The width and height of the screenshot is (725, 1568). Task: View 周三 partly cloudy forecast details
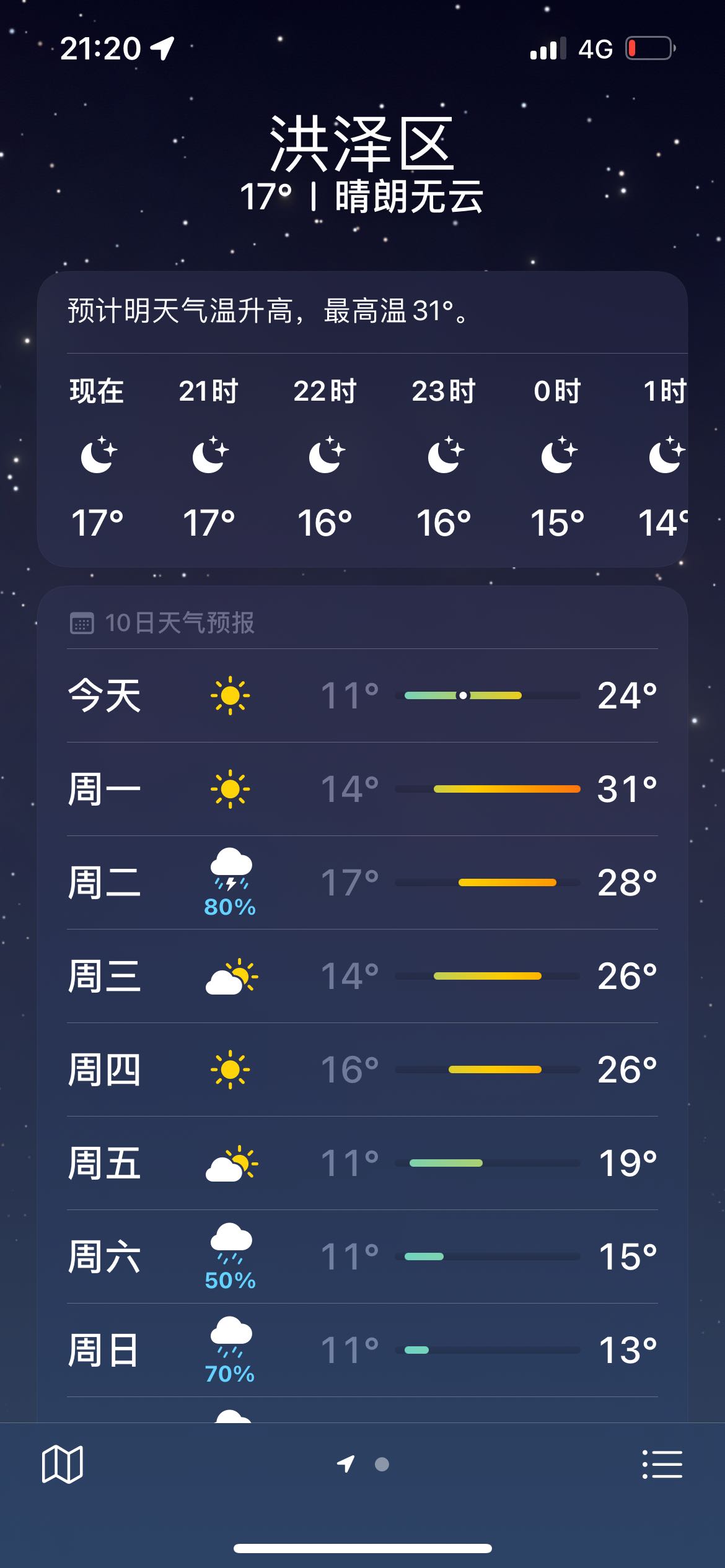pyautogui.click(x=362, y=976)
